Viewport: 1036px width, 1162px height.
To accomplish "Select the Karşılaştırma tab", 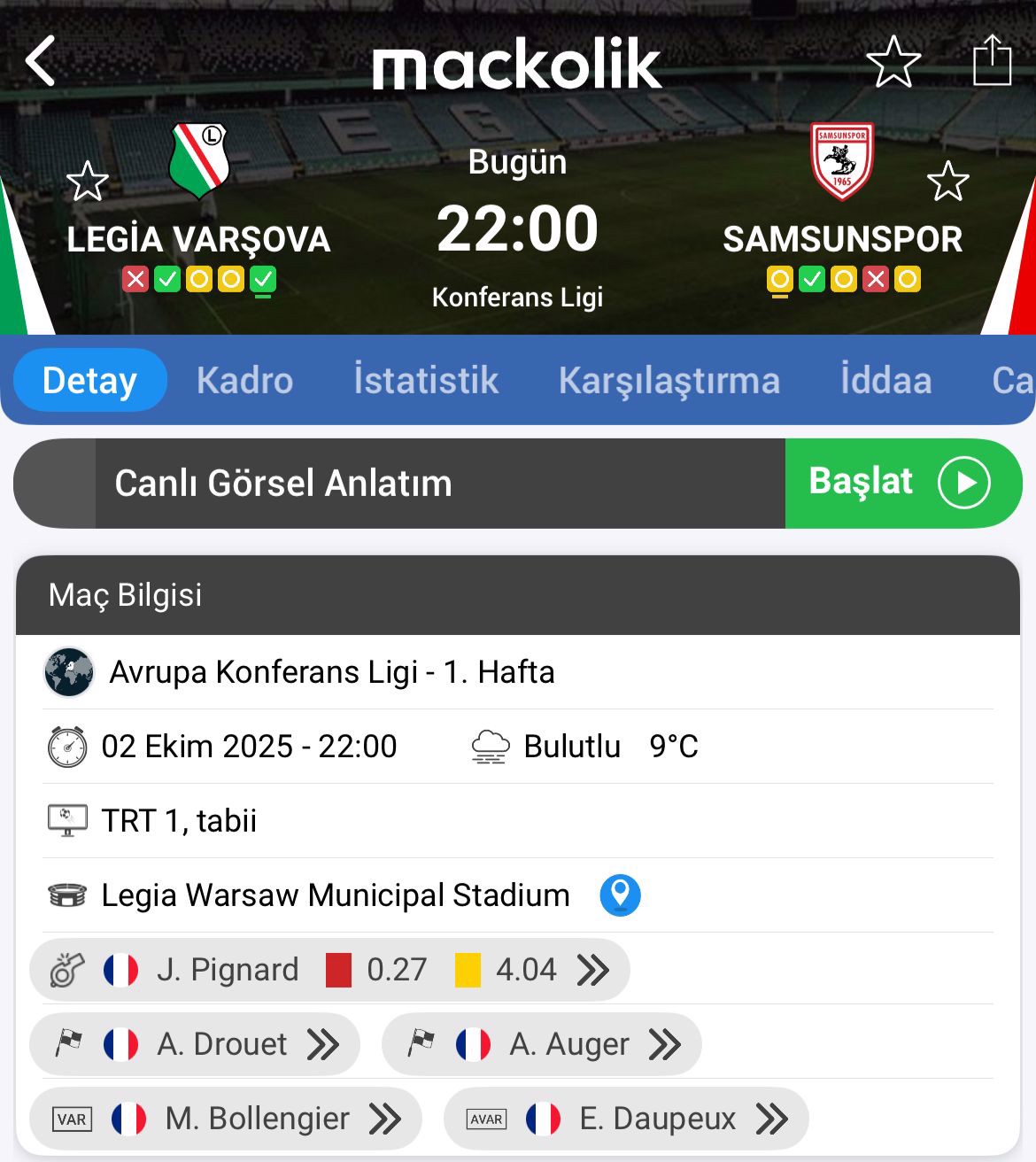I will [669, 381].
